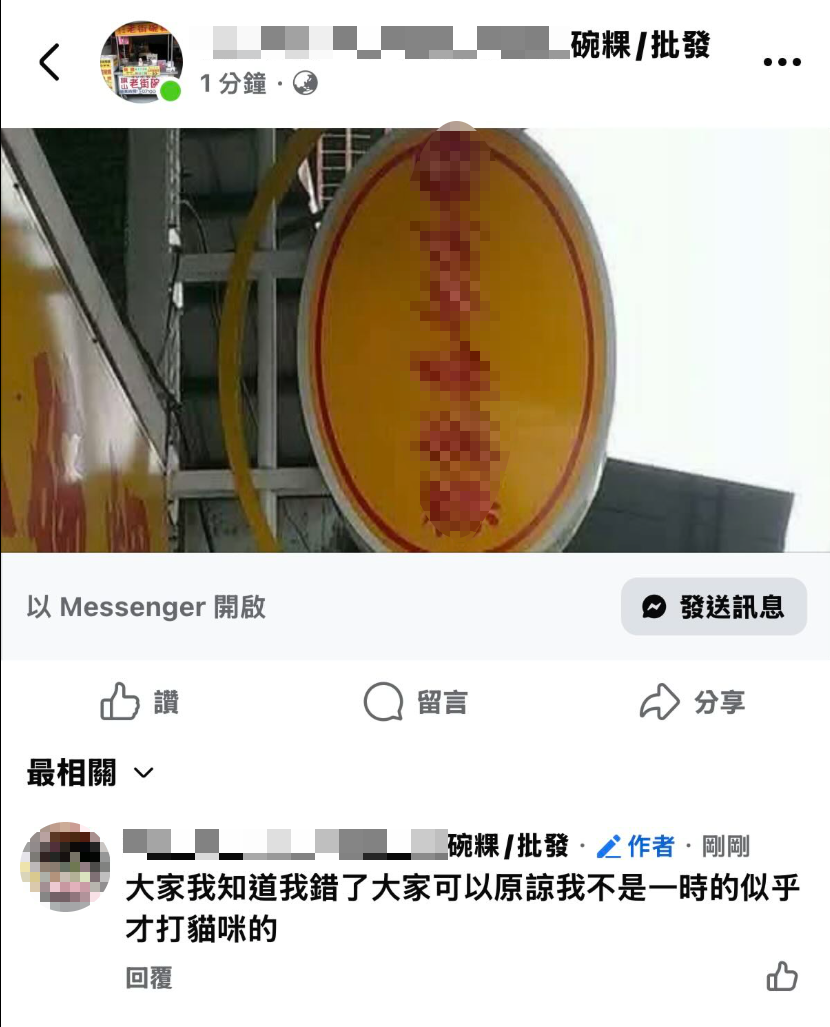
Task: Tap the back arrow at top left
Action: pyautogui.click(x=49, y=60)
